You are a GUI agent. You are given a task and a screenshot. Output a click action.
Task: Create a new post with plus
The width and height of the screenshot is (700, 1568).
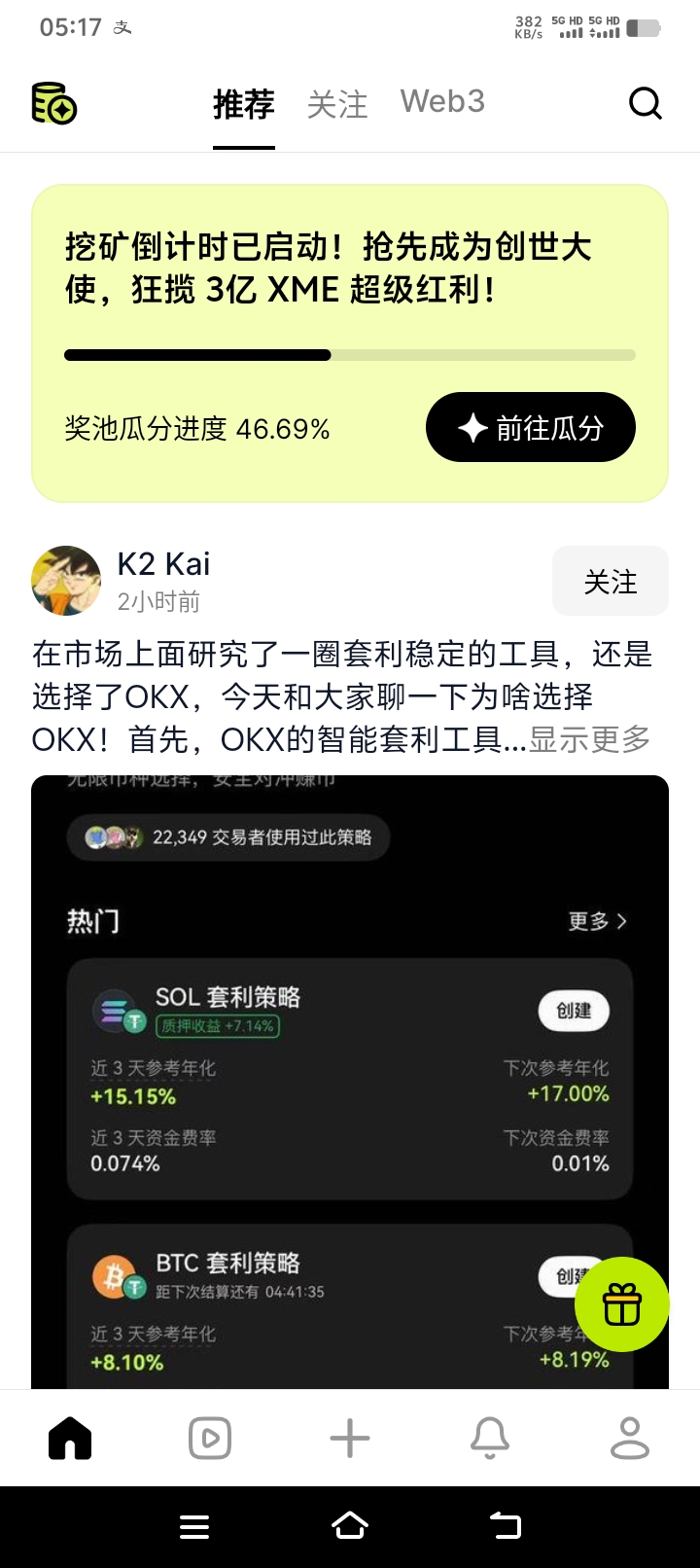pos(350,1438)
